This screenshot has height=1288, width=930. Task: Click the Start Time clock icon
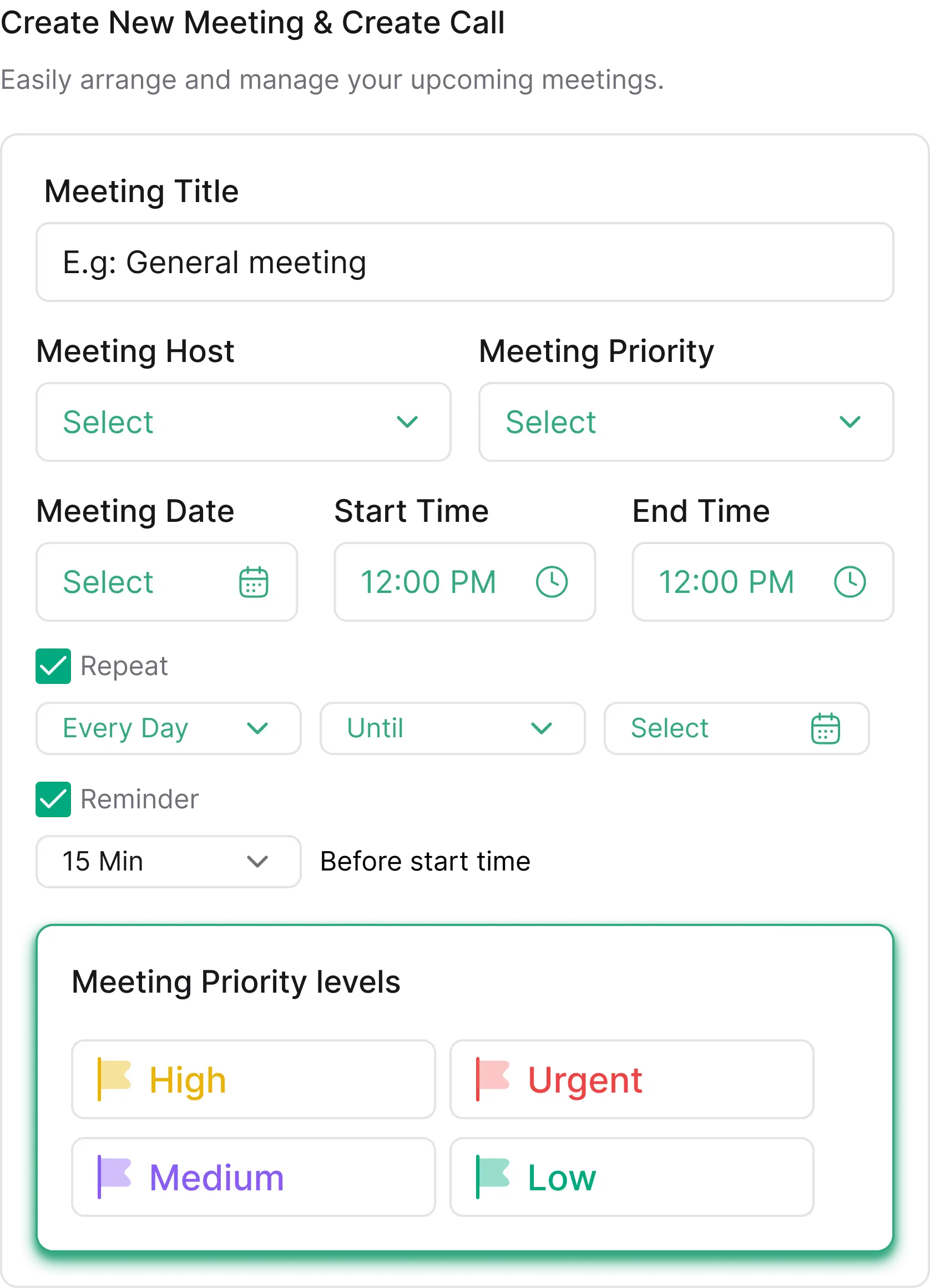coord(554,582)
